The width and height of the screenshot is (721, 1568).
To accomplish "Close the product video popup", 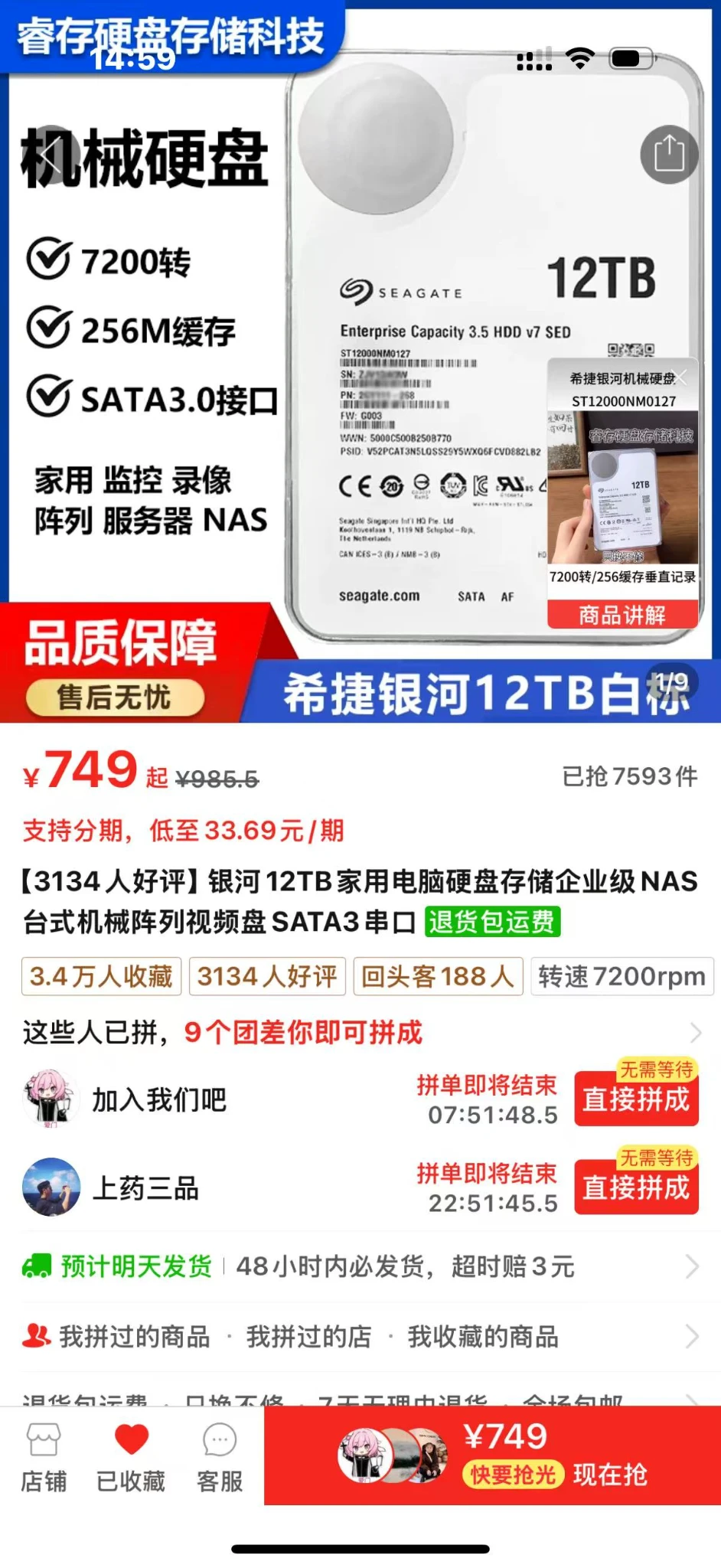I will coord(681,377).
